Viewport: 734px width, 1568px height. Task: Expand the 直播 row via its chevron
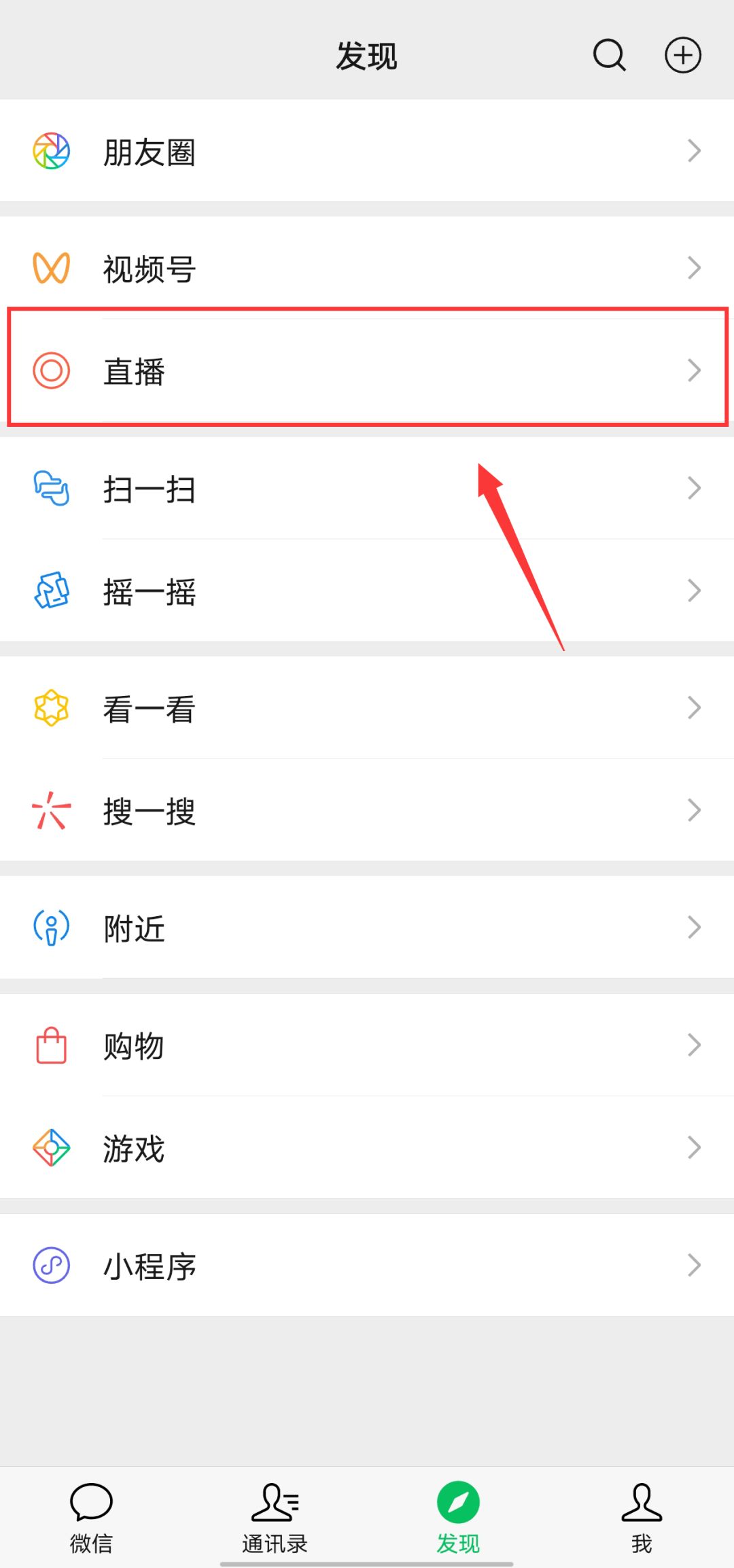point(694,370)
